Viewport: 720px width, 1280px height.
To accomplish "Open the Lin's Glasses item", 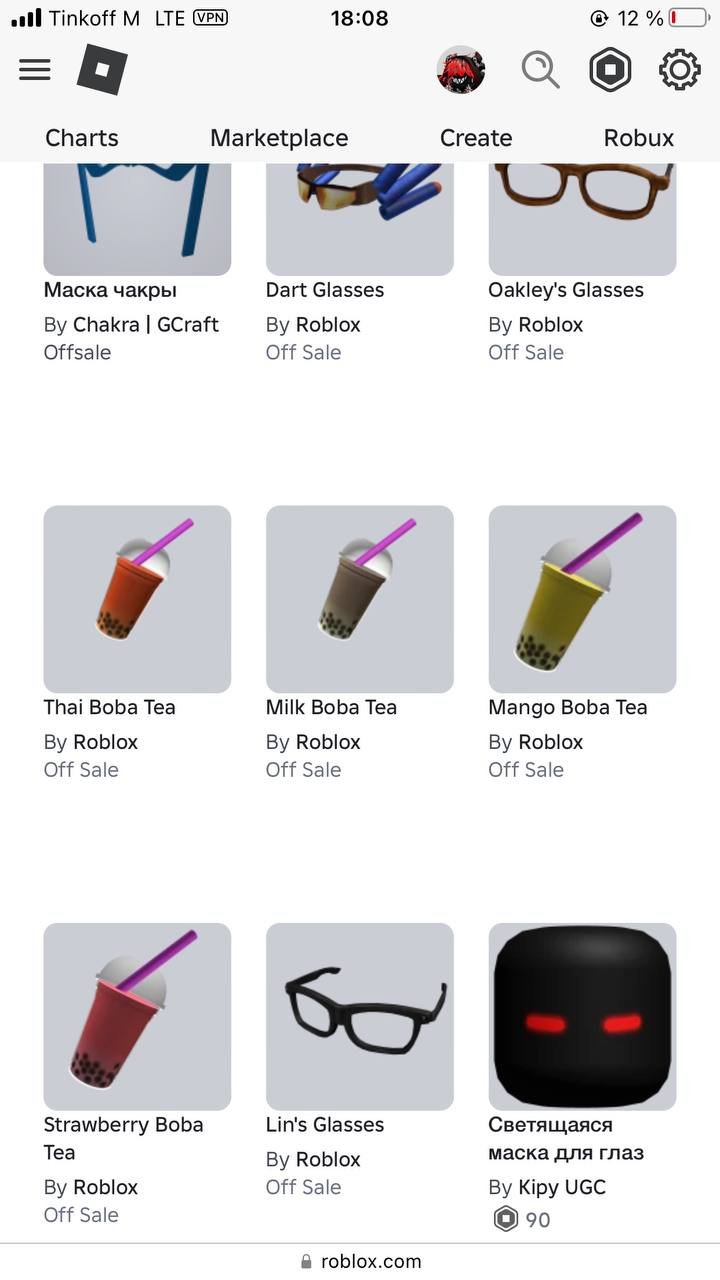I will click(x=359, y=1016).
